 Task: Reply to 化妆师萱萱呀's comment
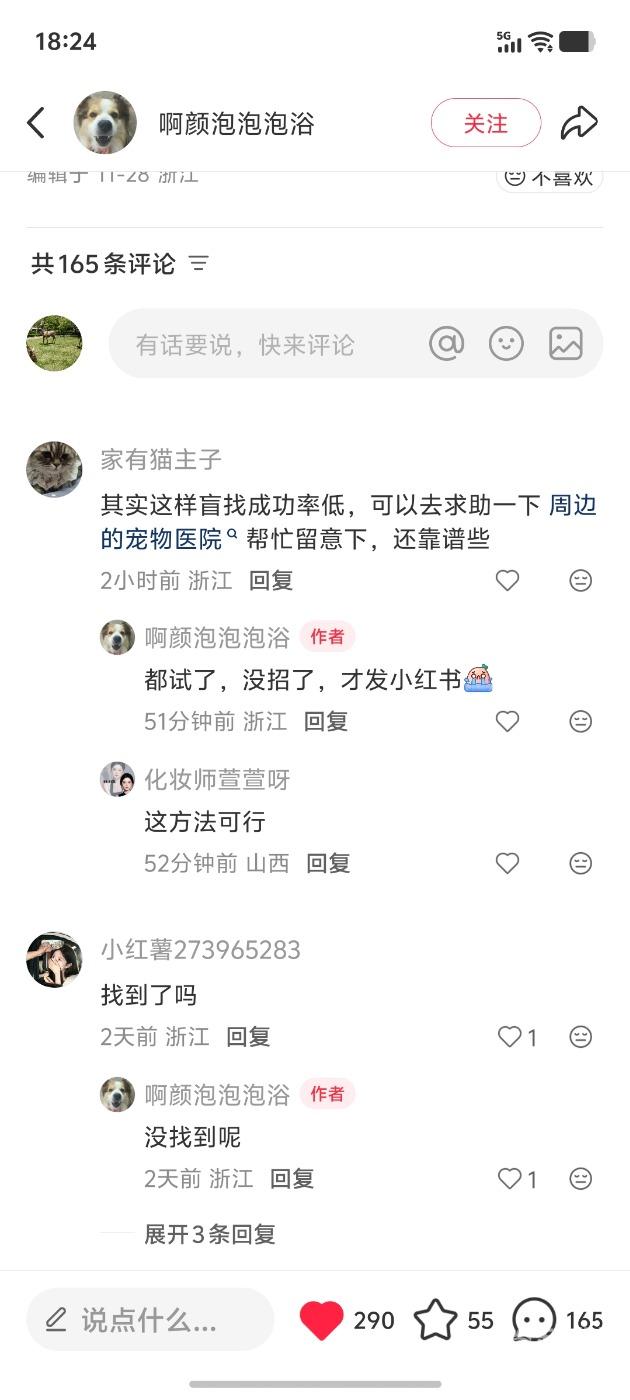[328, 863]
